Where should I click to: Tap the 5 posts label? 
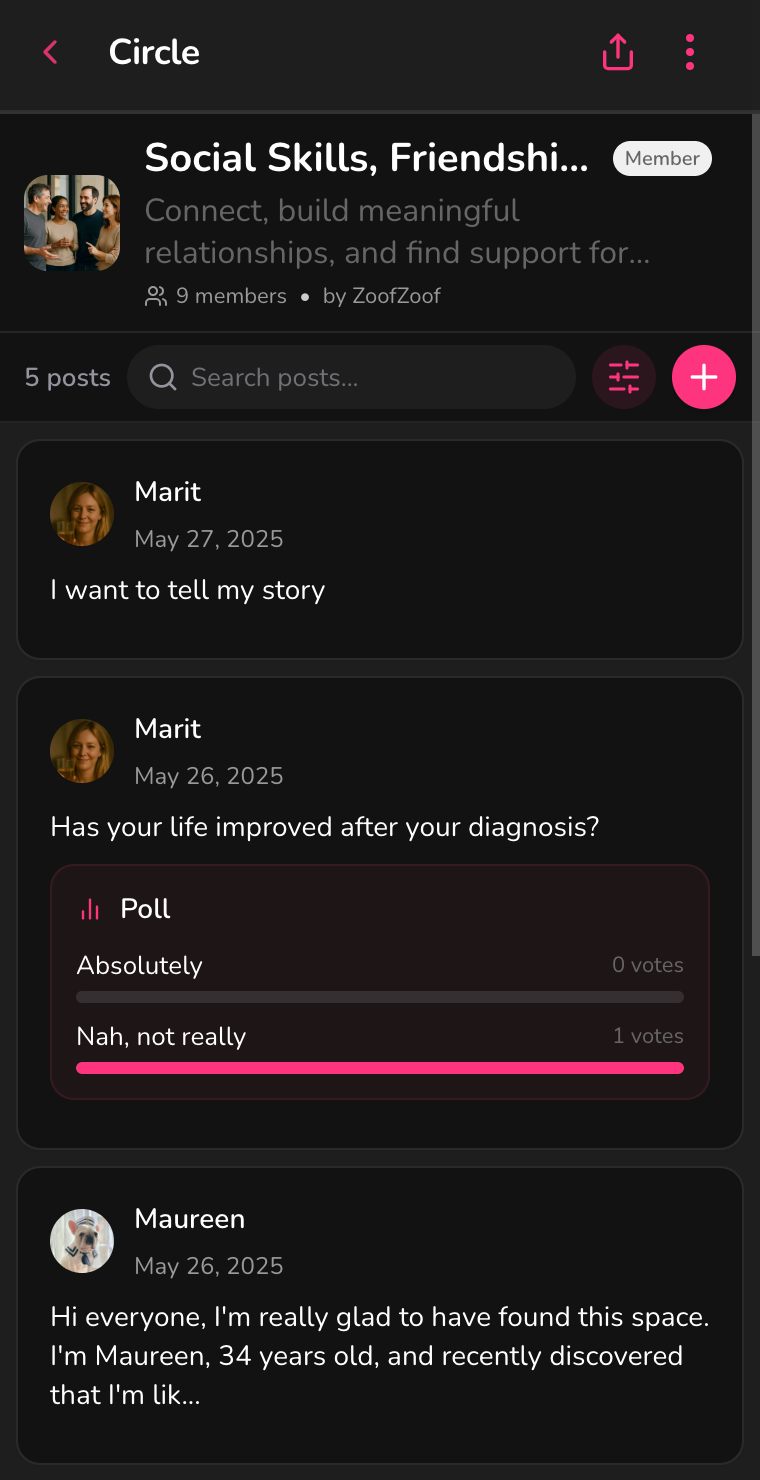point(66,377)
